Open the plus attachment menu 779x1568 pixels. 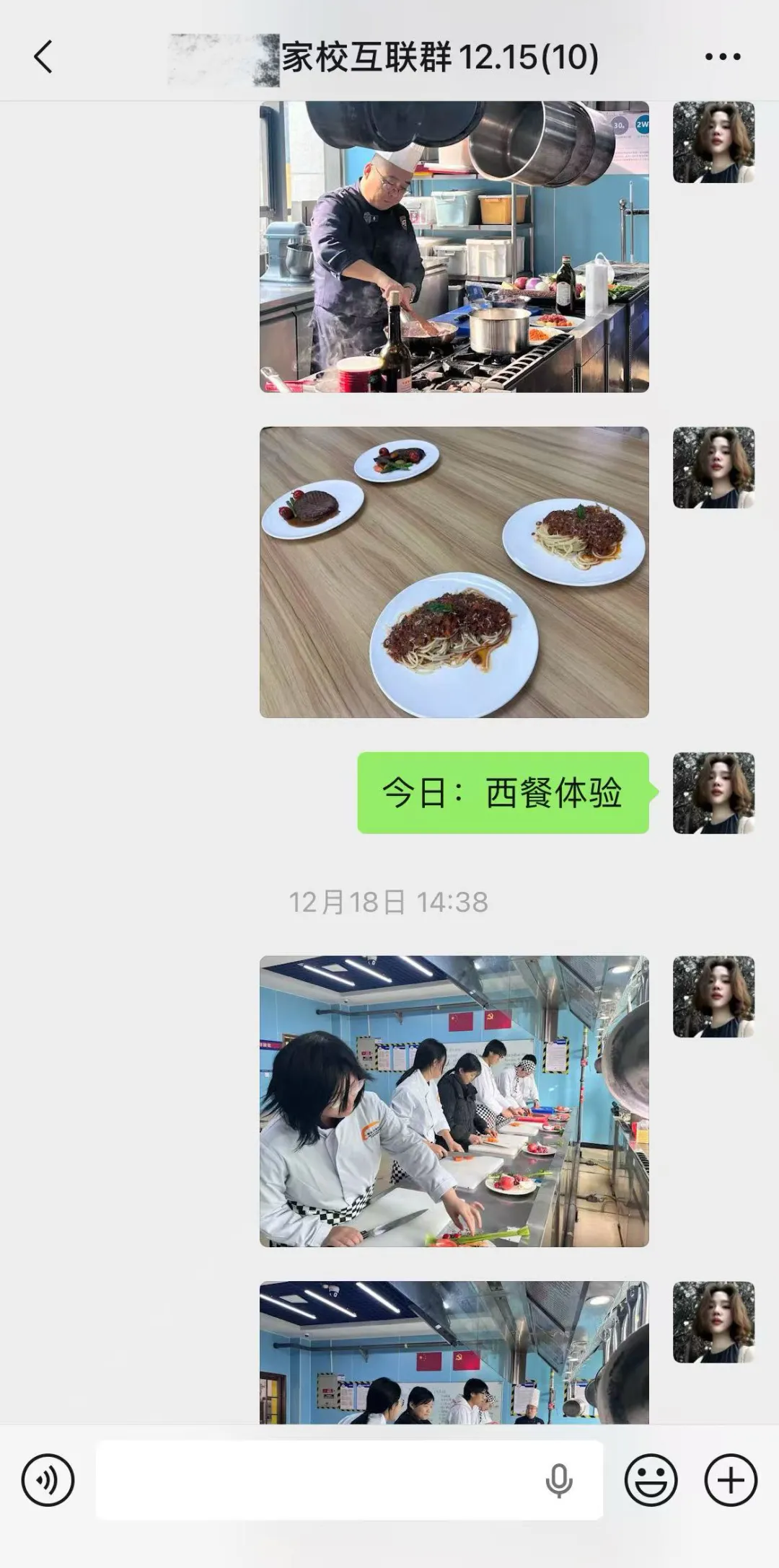click(x=730, y=1480)
